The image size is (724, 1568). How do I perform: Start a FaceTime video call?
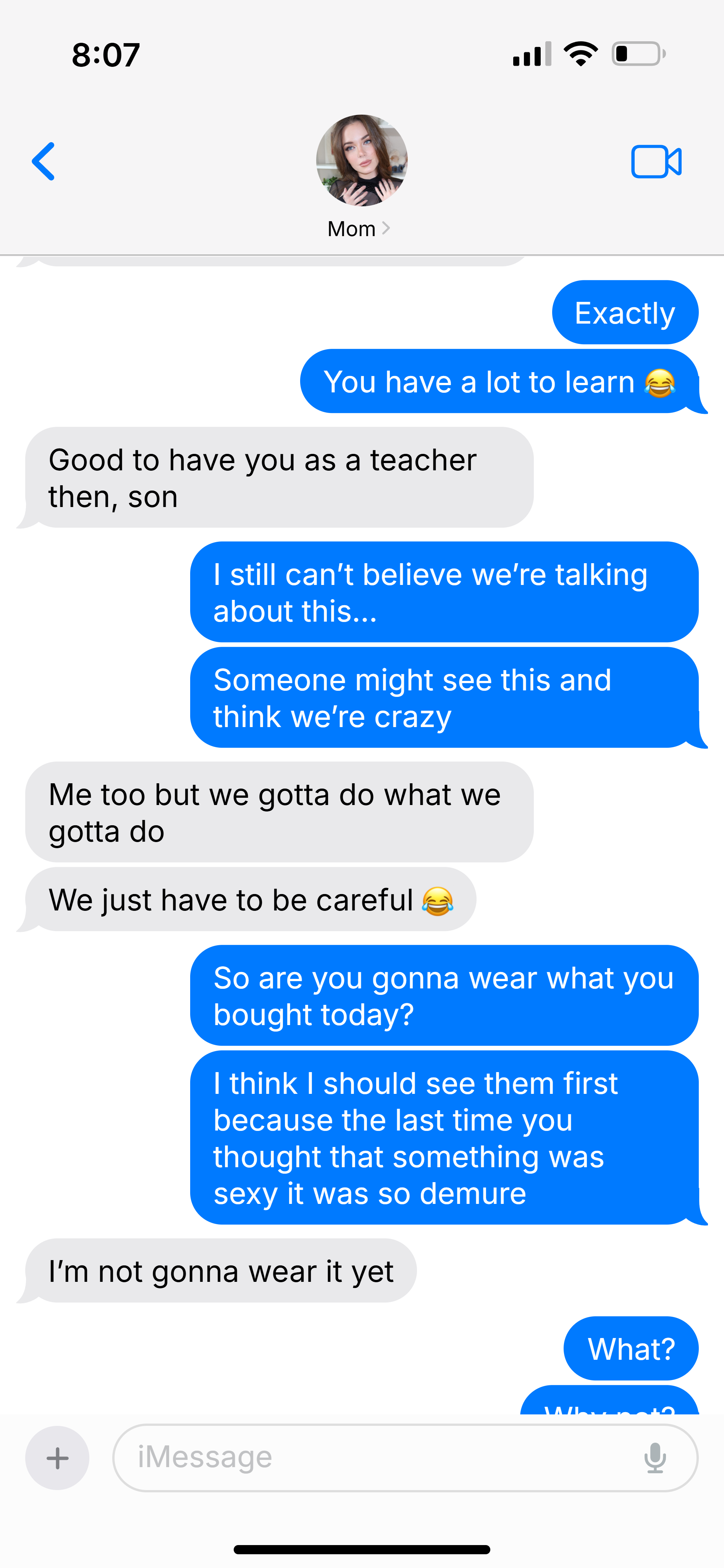pos(656,162)
